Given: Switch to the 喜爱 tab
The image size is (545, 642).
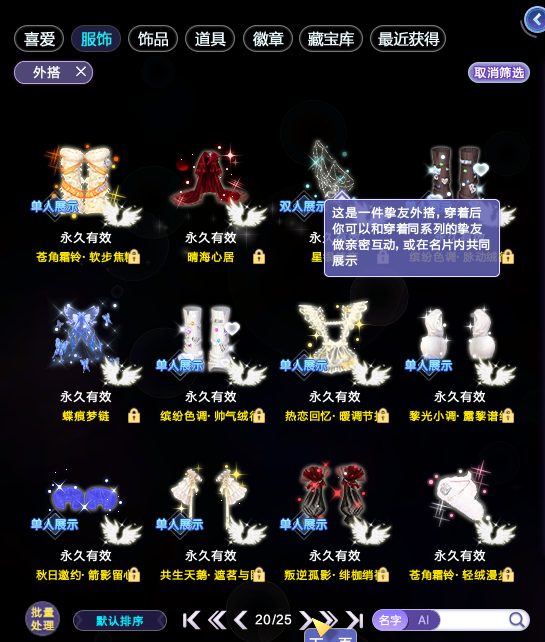Looking at the screenshot, I should pyautogui.click(x=39, y=39).
